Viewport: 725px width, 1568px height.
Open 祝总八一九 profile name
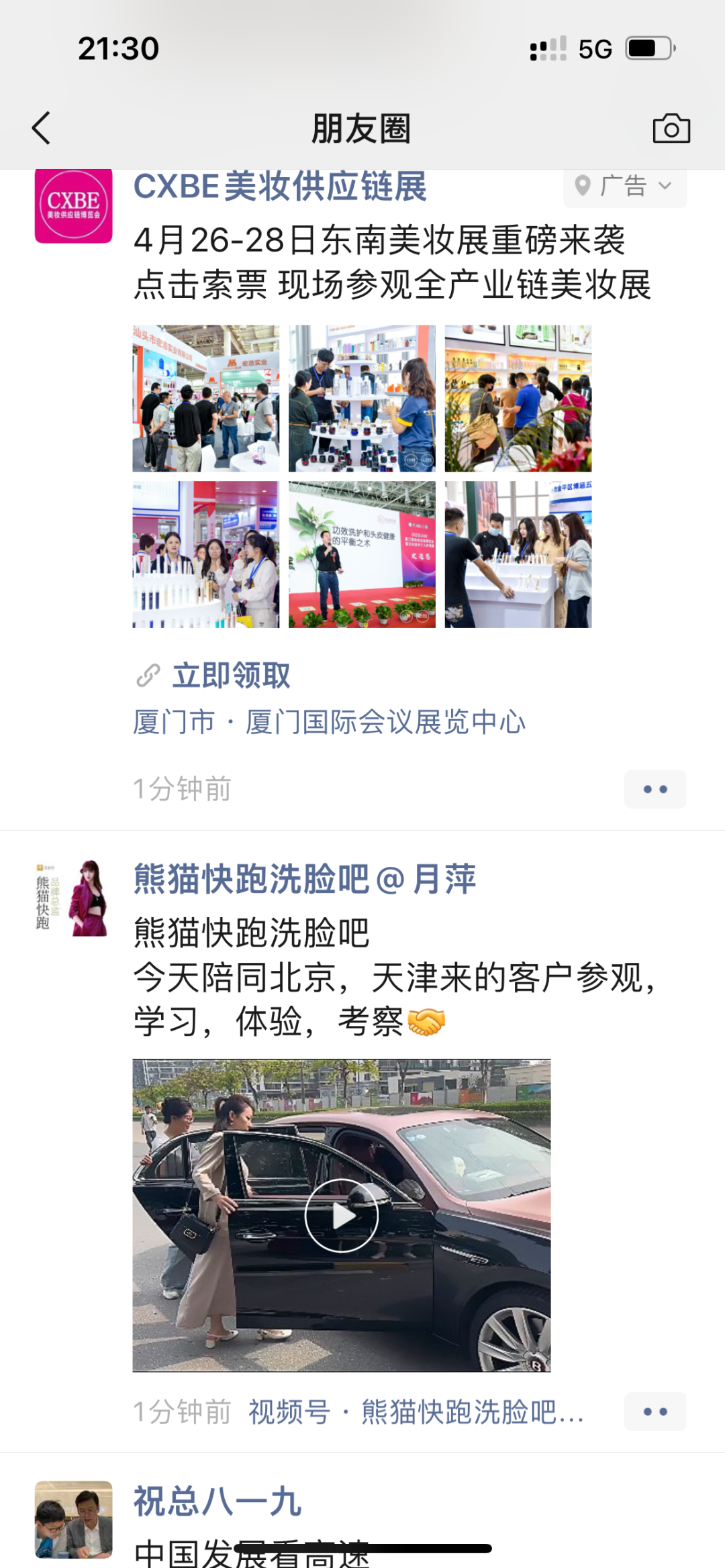tap(217, 1502)
